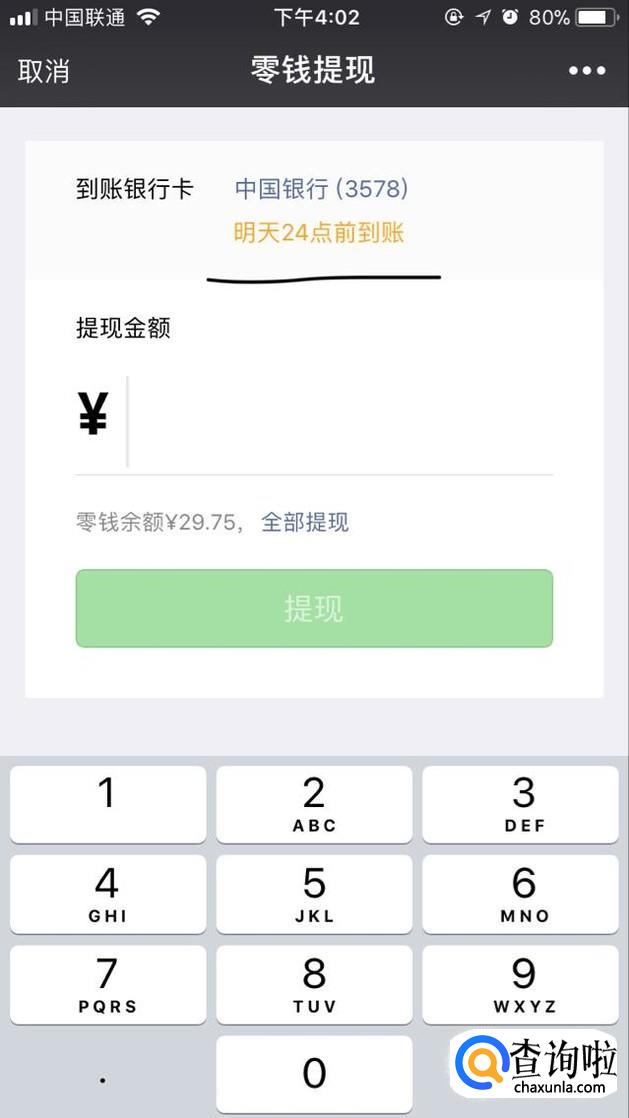The width and height of the screenshot is (629, 1118).
Task: Enter digit 5 on the keypad
Action: [x=314, y=894]
